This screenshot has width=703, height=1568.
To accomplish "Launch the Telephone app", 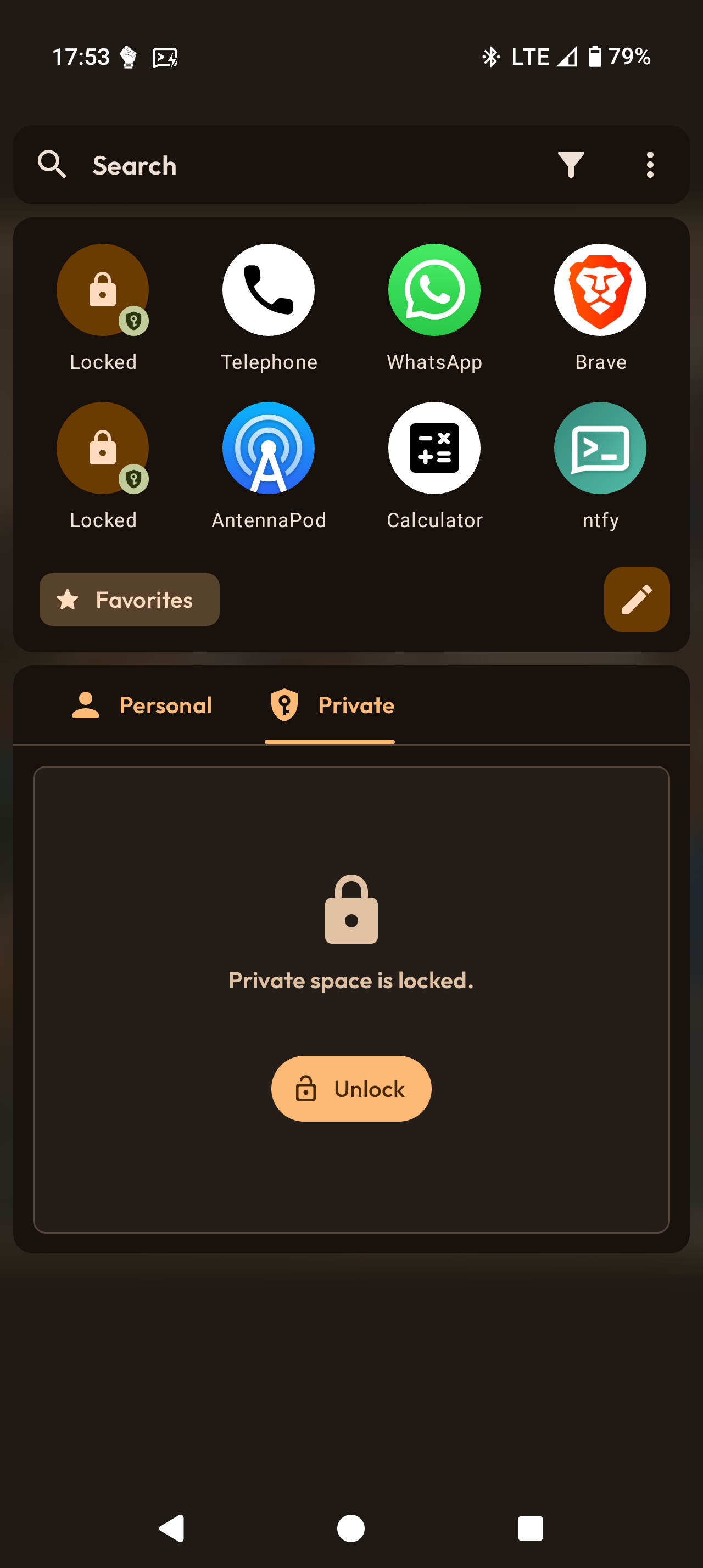I will [269, 290].
